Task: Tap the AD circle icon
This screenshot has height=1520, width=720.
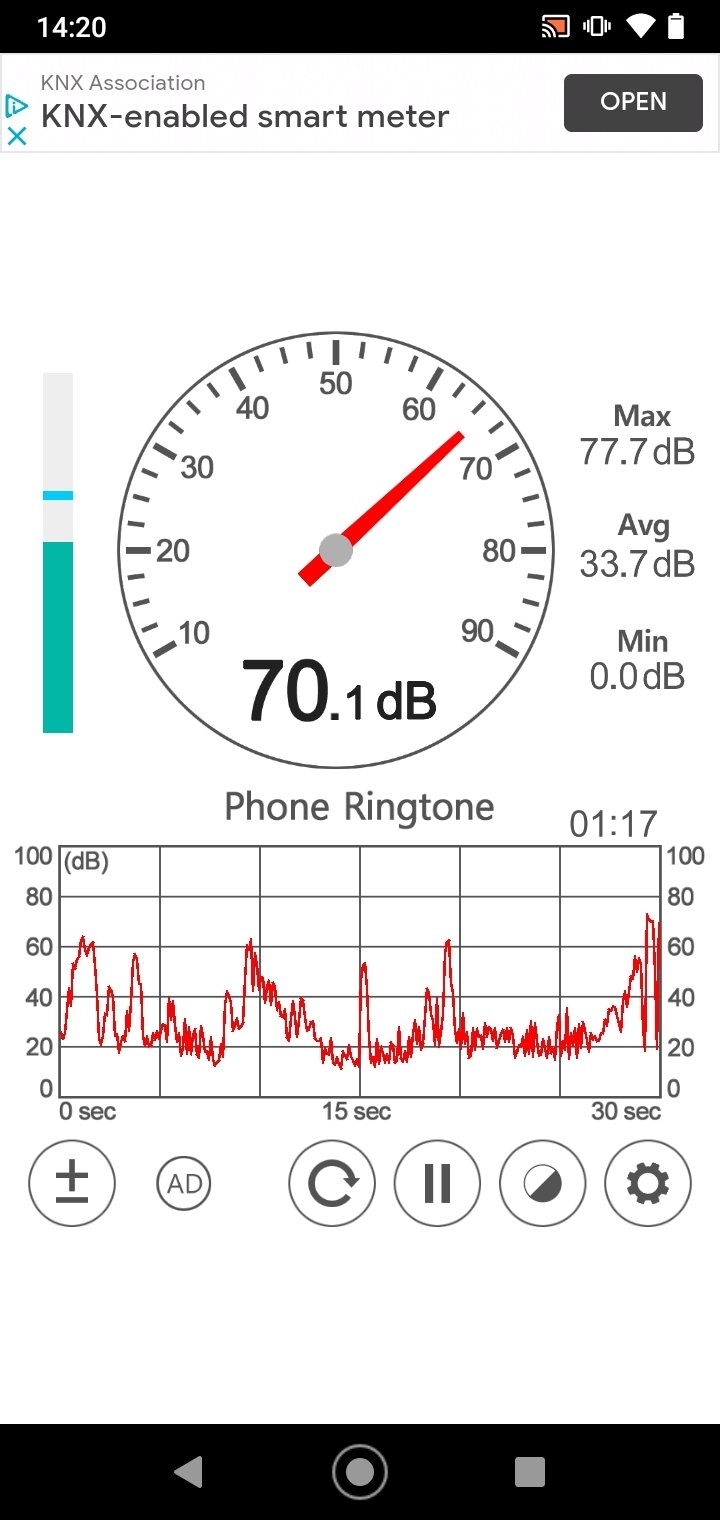Action: 184,1184
